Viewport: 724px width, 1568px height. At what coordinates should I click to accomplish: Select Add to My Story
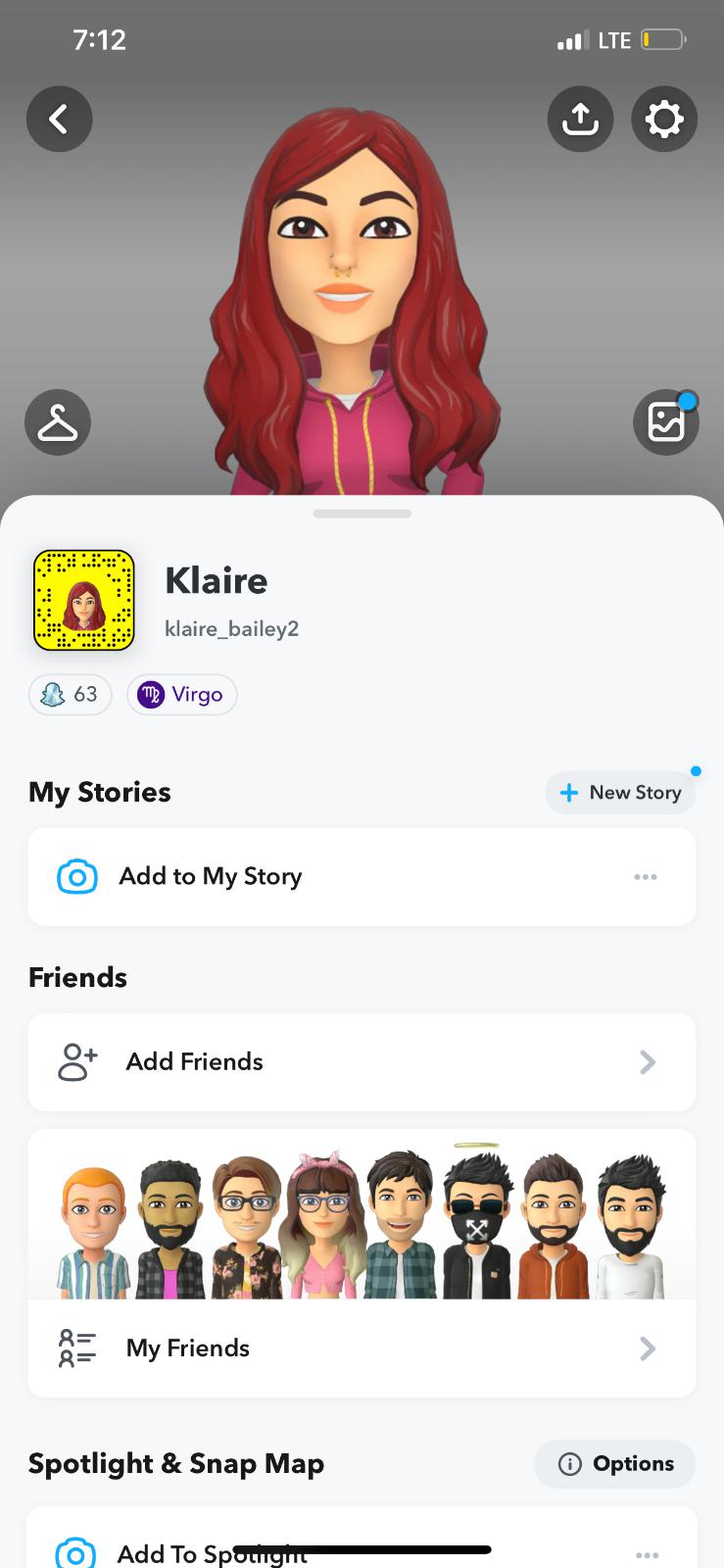[x=210, y=876]
